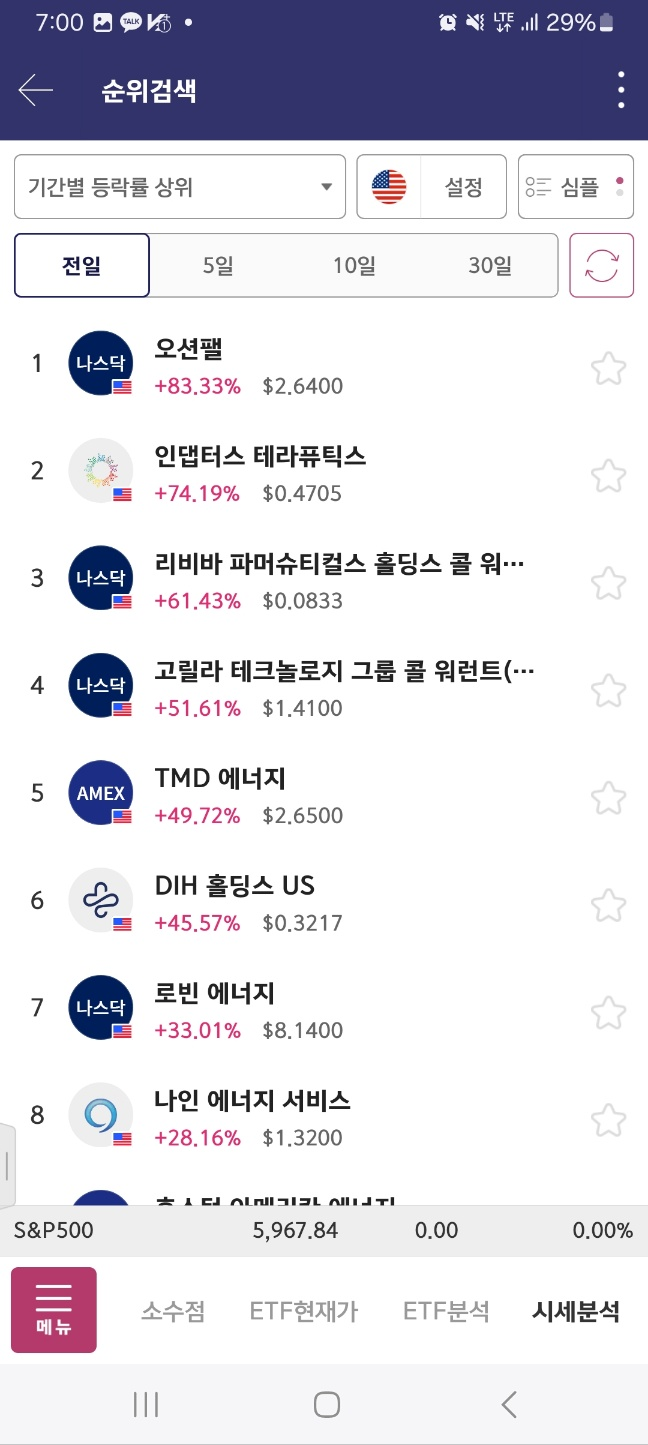
Task: Open 설정 with the US flag
Action: pyautogui.click(x=431, y=187)
